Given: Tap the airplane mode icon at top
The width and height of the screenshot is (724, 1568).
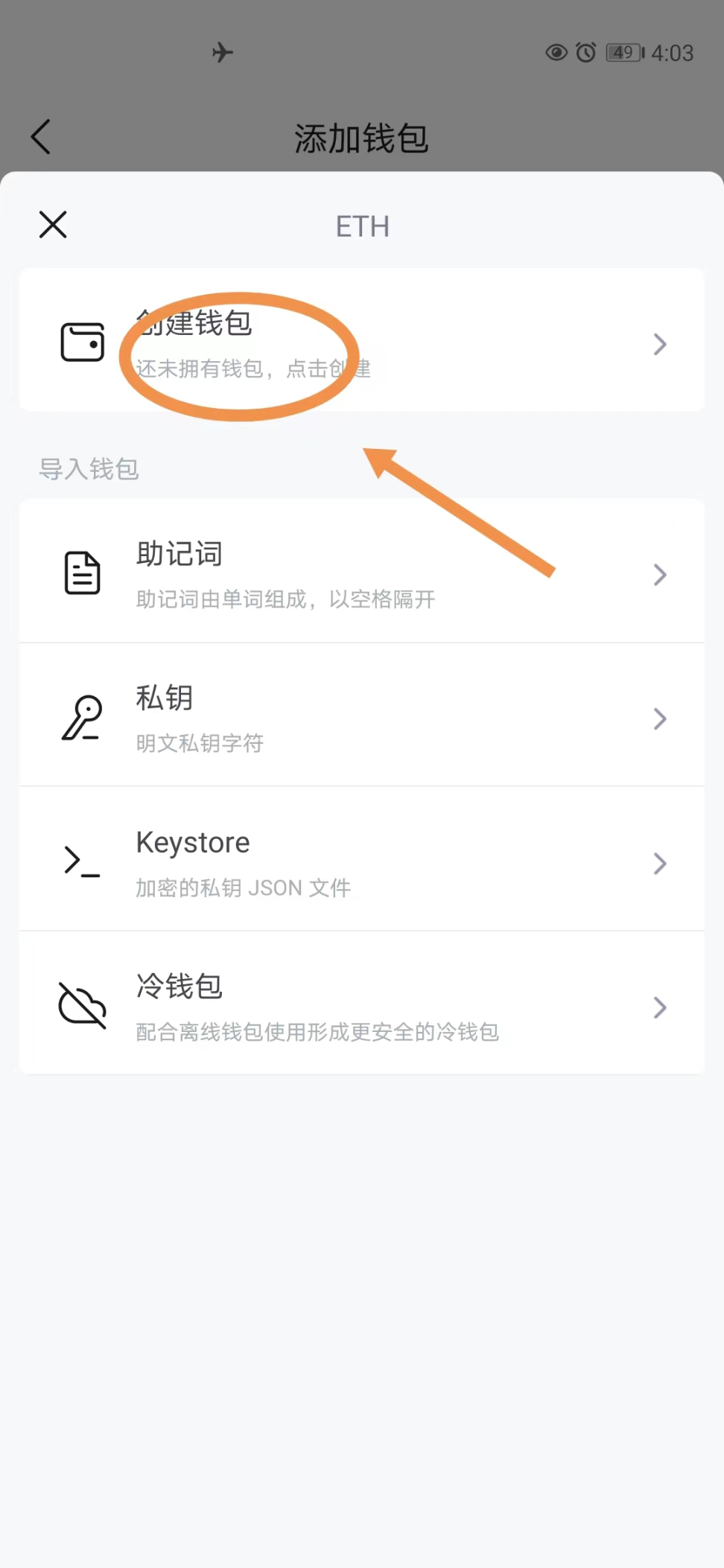Looking at the screenshot, I should tap(221, 52).
